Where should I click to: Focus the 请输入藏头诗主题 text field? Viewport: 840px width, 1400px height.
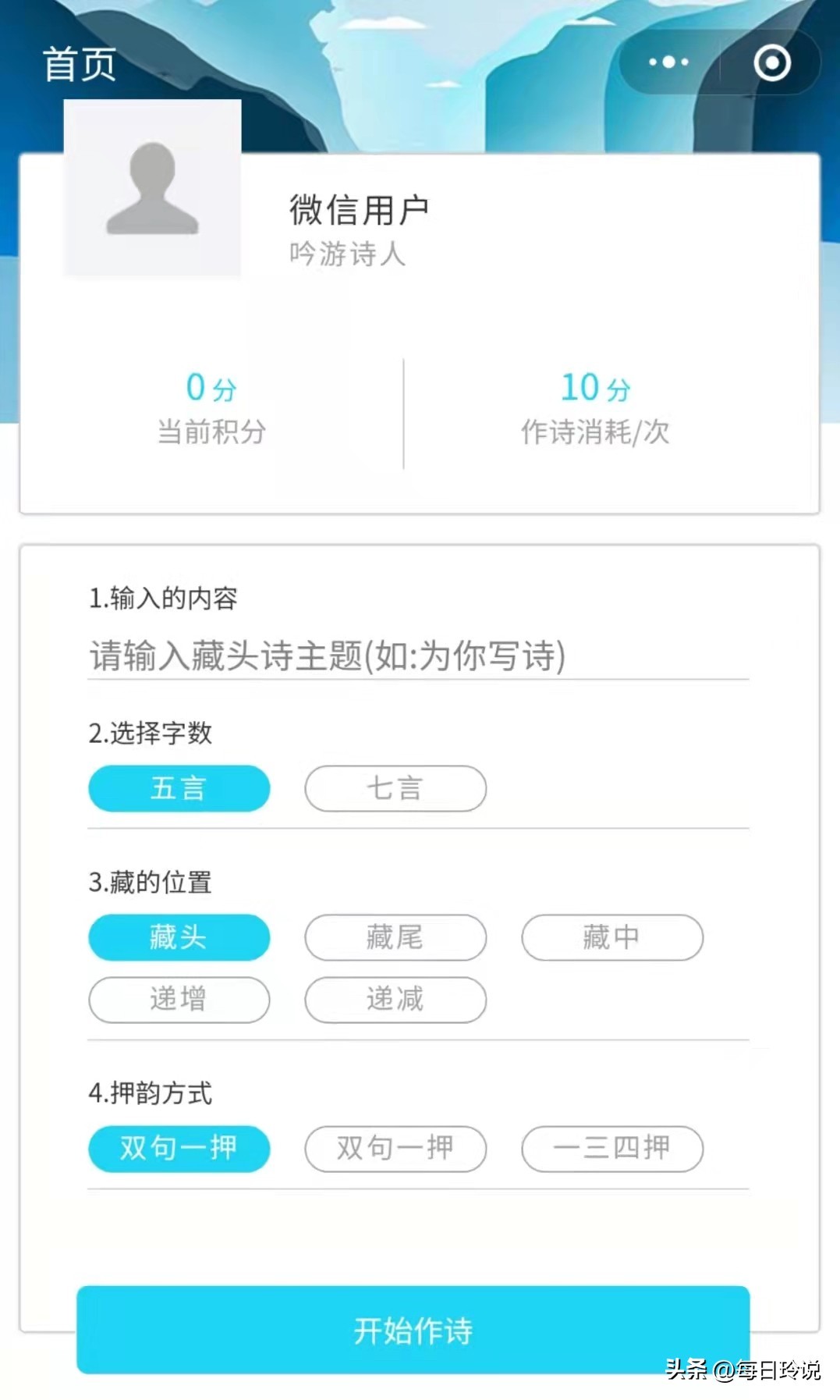(417, 656)
